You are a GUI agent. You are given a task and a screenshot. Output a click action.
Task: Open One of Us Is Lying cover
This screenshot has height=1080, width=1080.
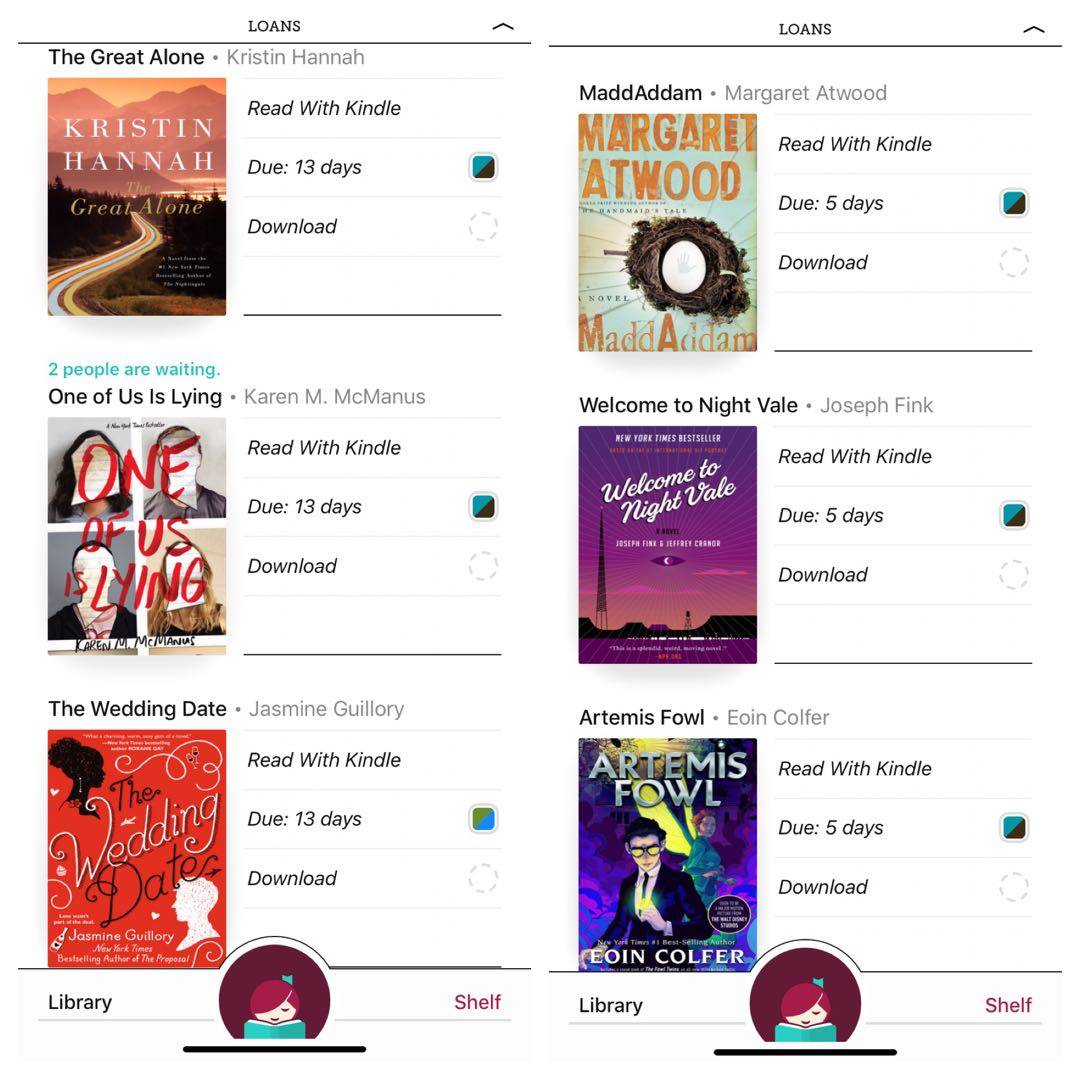137,536
